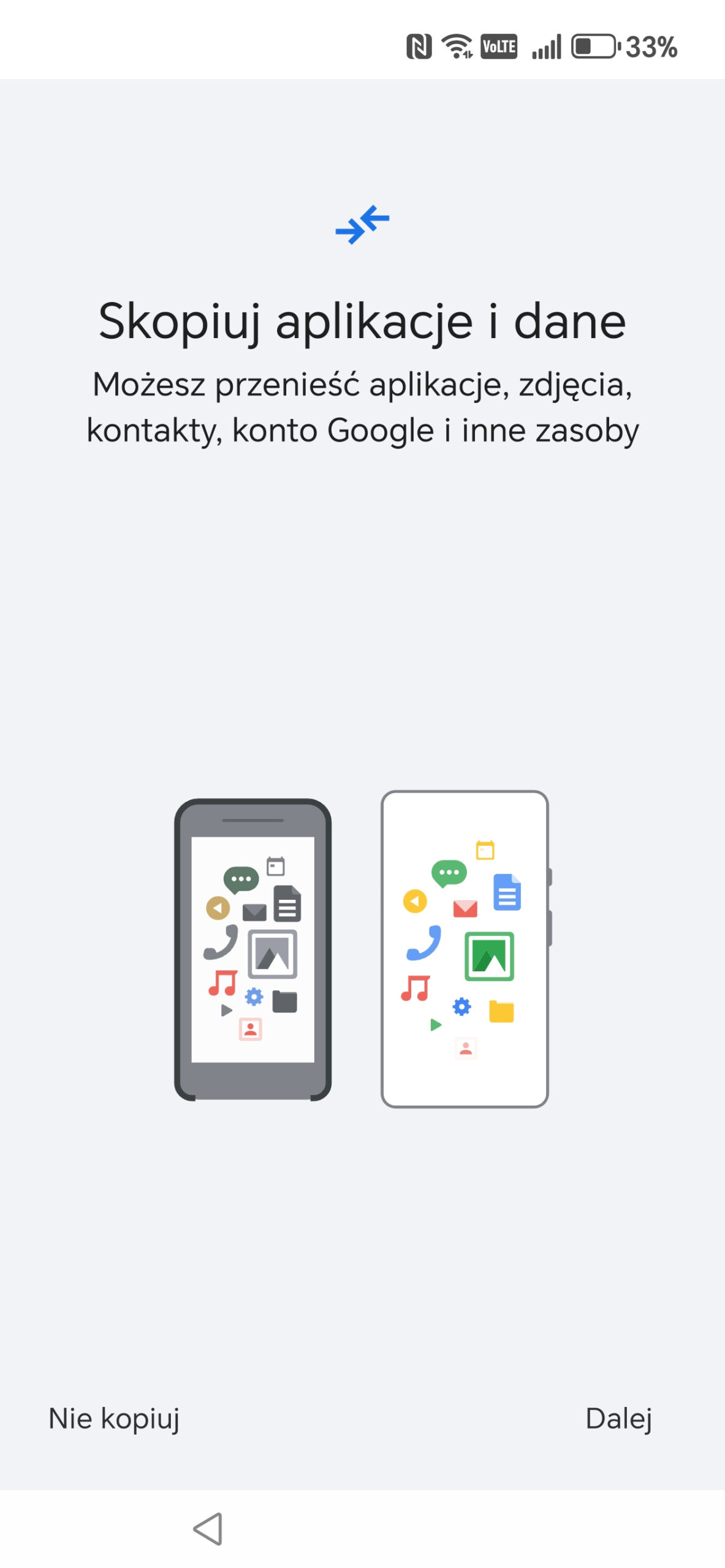Go back using the system back arrow
Image resolution: width=725 pixels, height=1568 pixels.
pos(208,1529)
